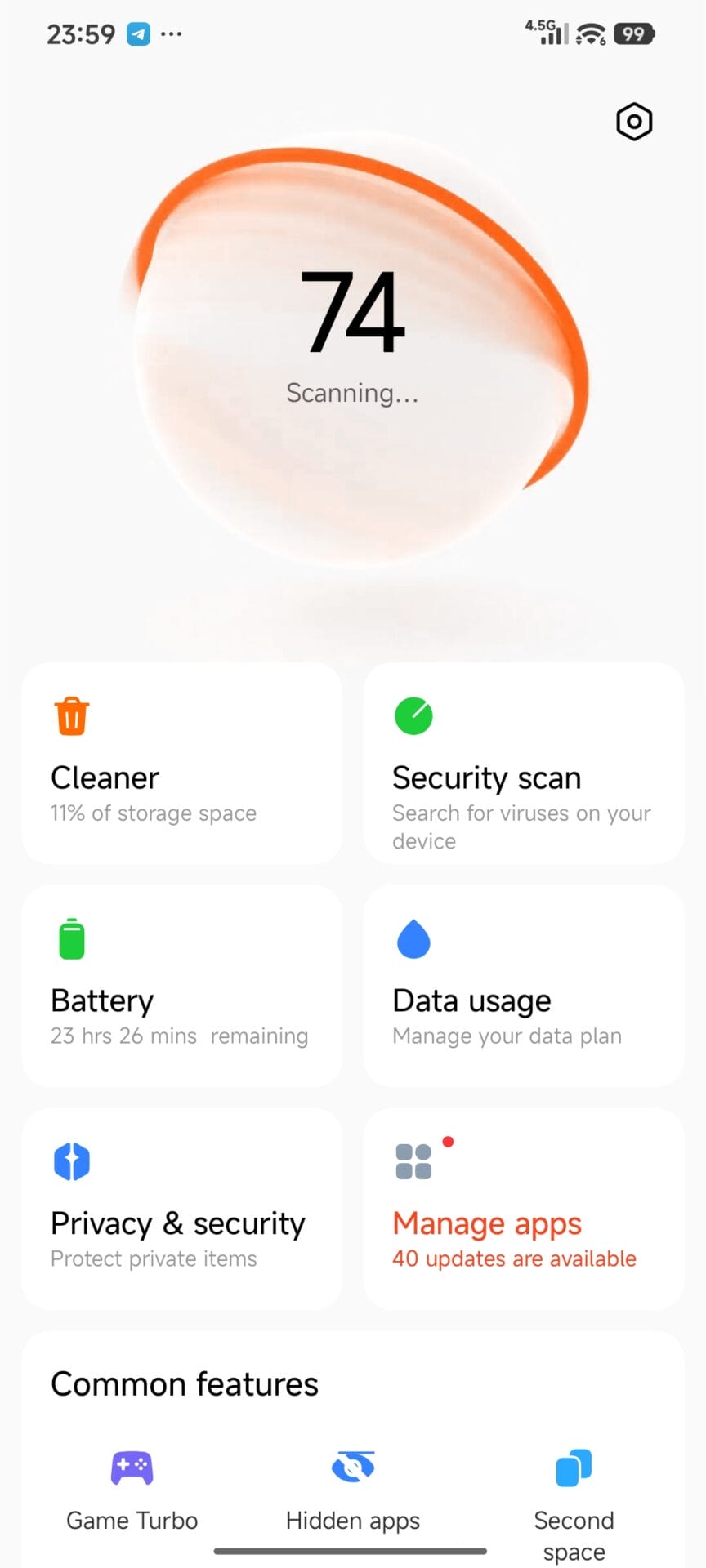Open the Cleaner card
This screenshot has height=1568, width=706.
(x=181, y=763)
